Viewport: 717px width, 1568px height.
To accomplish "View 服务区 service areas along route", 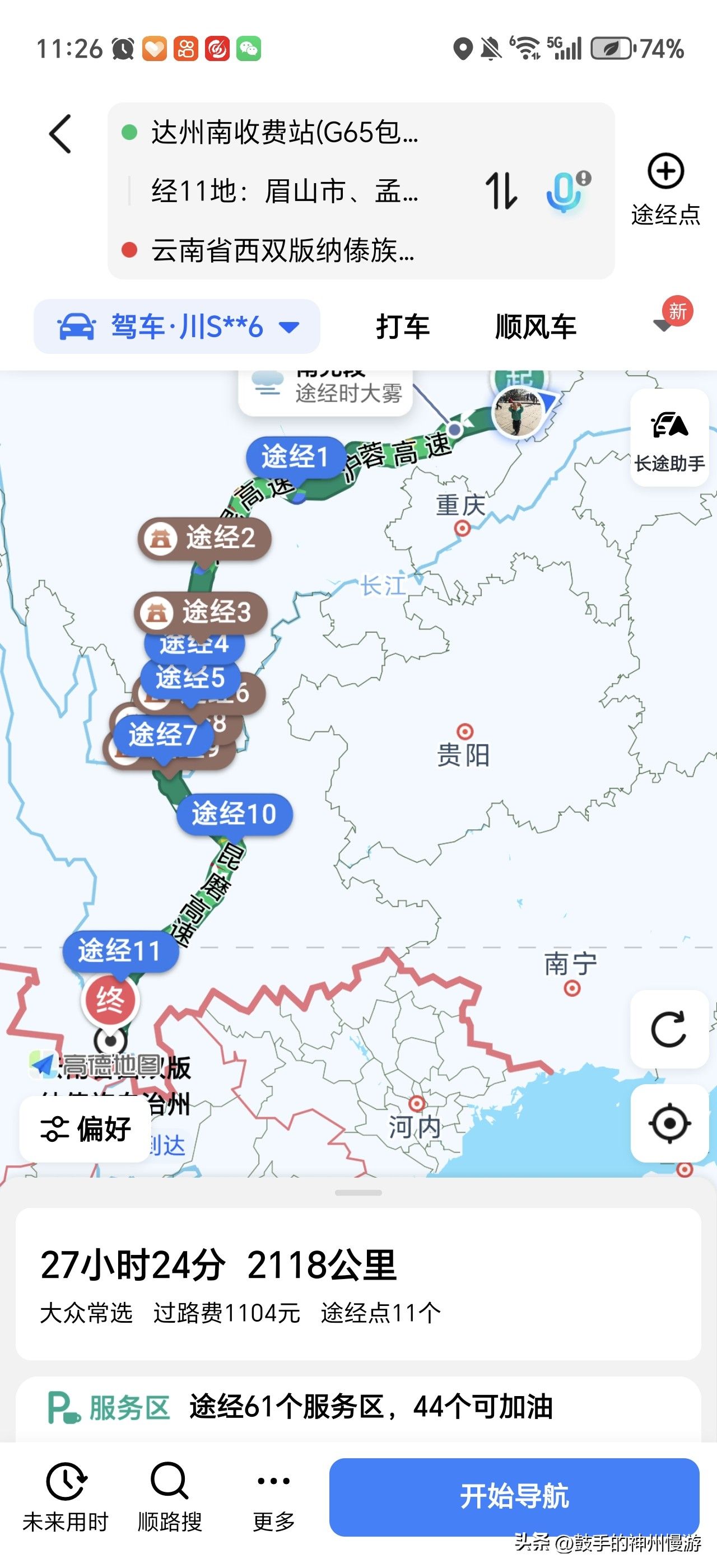I will (x=358, y=1408).
